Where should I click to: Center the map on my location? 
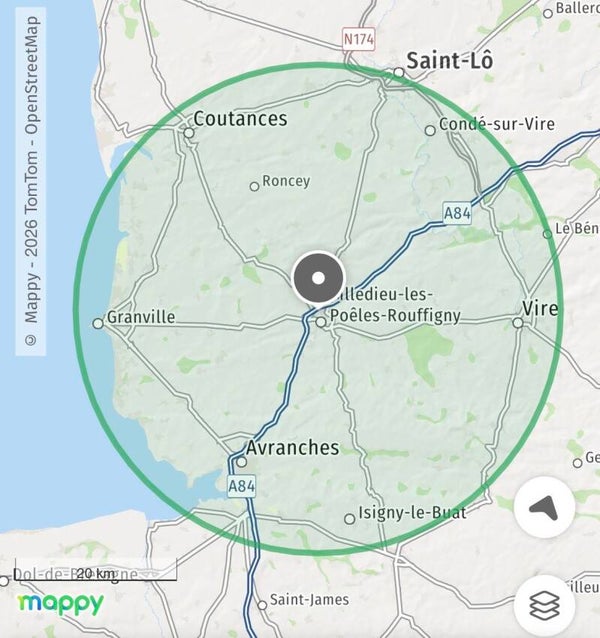coord(544,510)
